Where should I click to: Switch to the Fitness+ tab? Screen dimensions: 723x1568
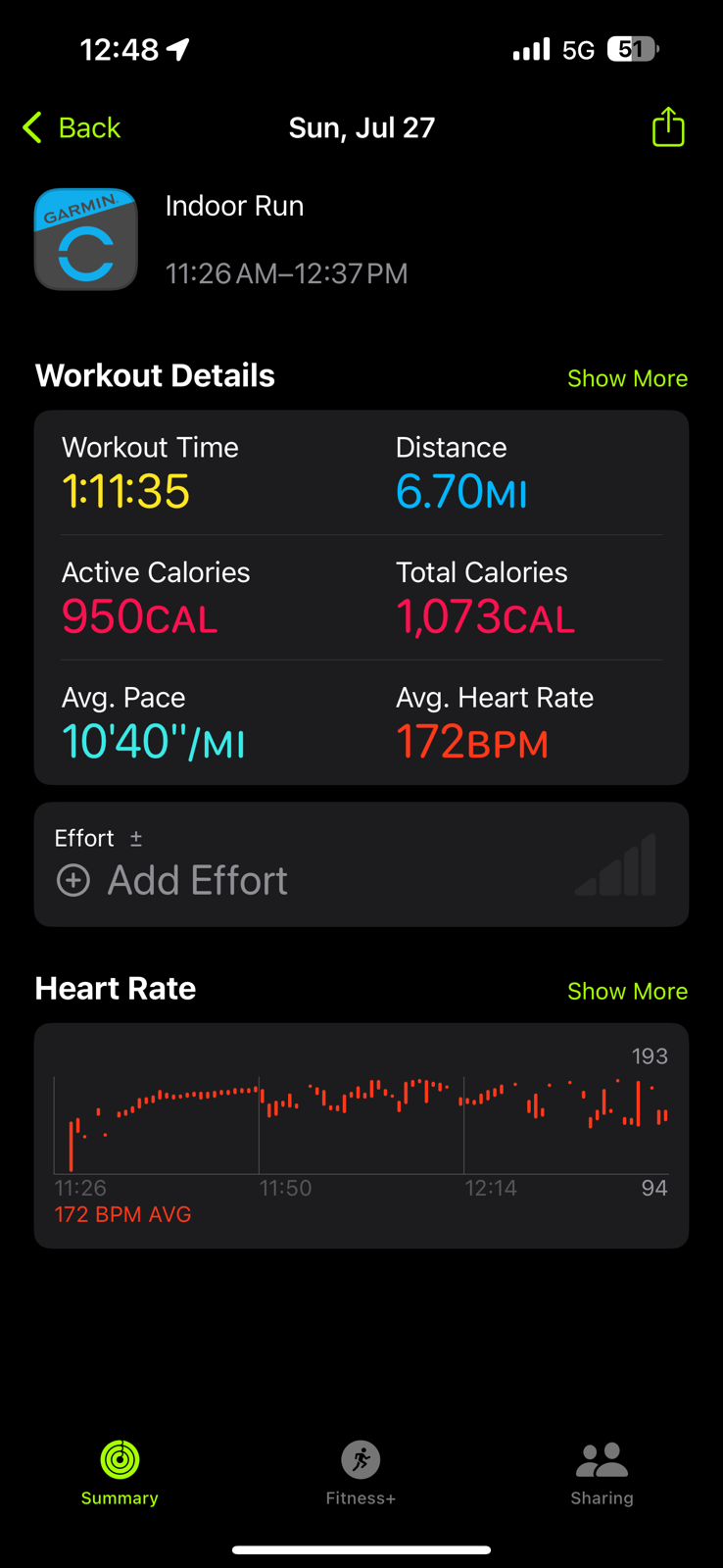[x=361, y=1473]
